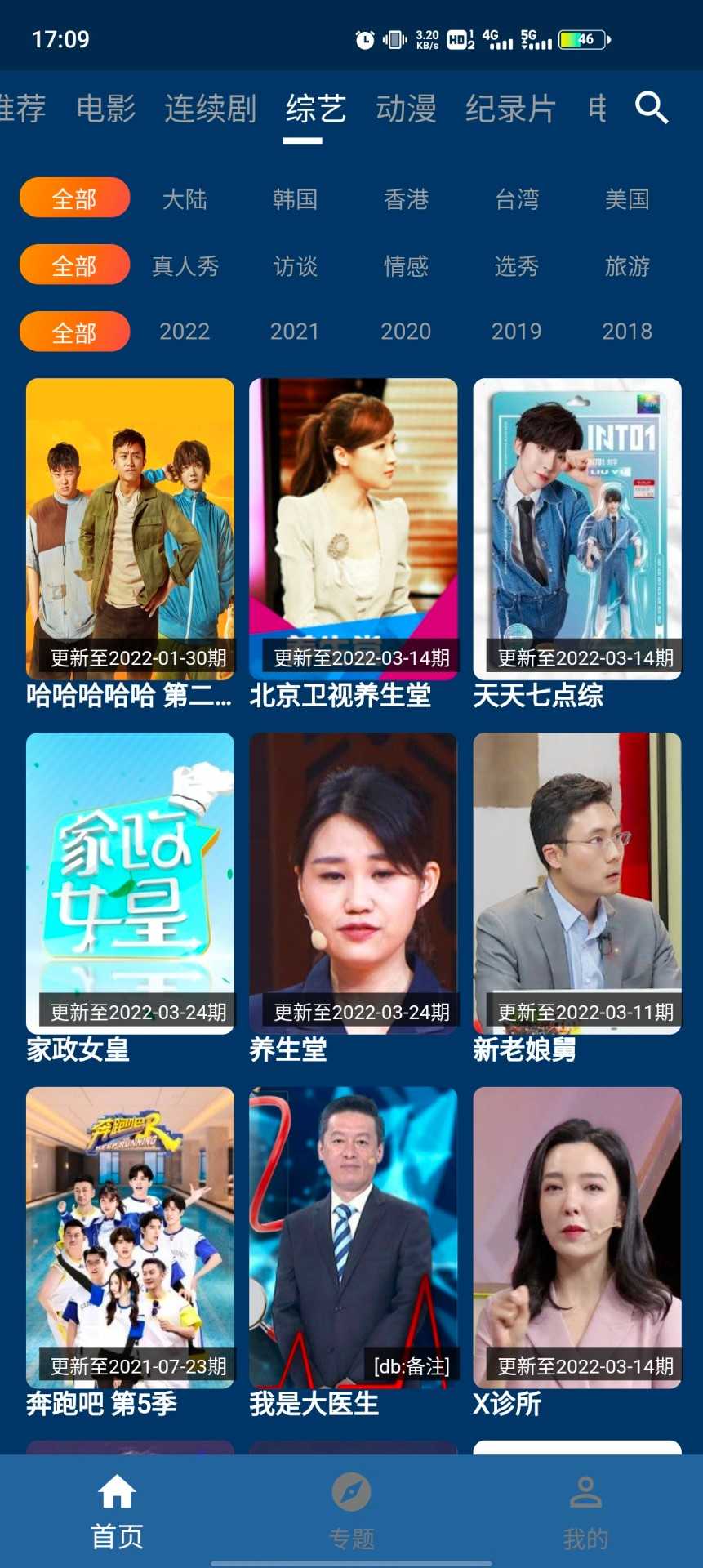This screenshot has width=703, height=1568.
Task: Open the search magnifier icon
Action: click(652, 108)
